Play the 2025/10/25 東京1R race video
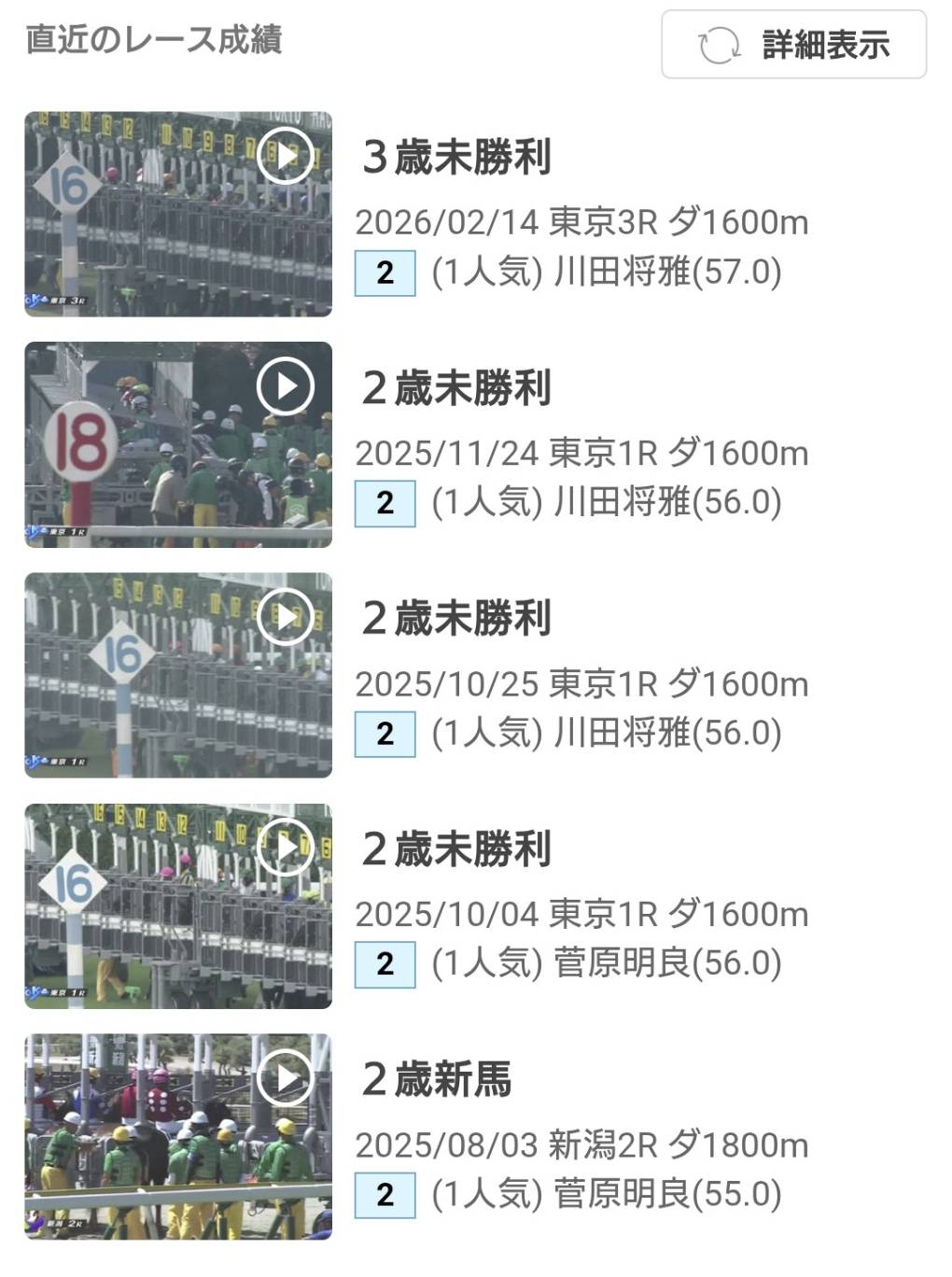The image size is (952, 1277). point(285,616)
